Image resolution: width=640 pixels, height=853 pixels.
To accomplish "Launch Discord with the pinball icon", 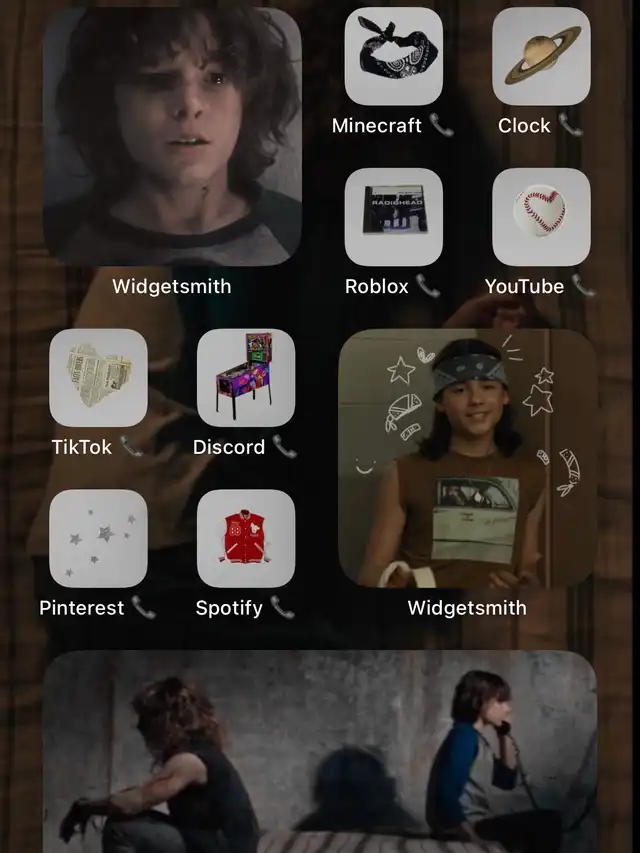I will coord(245,377).
